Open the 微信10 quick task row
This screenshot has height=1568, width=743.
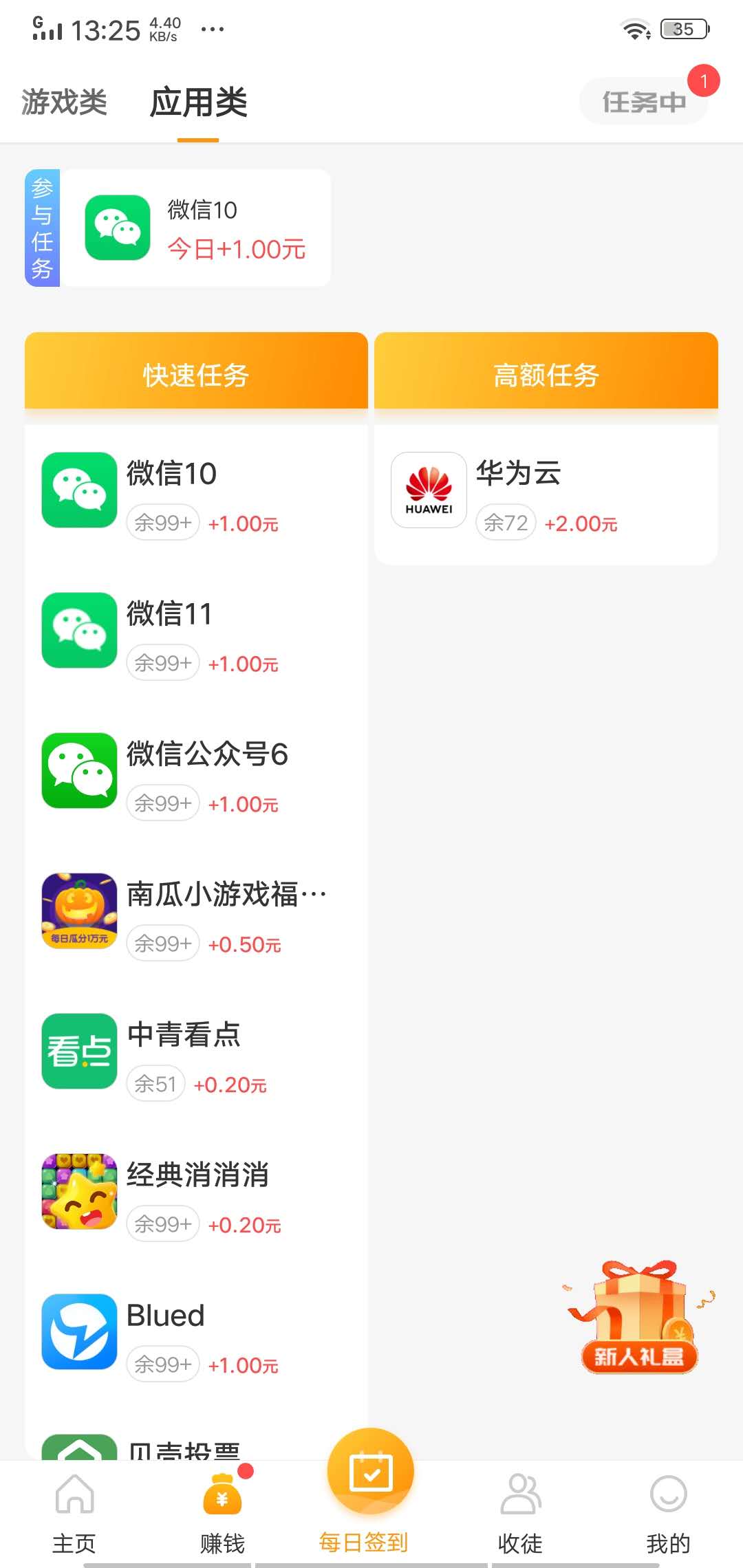(x=196, y=494)
